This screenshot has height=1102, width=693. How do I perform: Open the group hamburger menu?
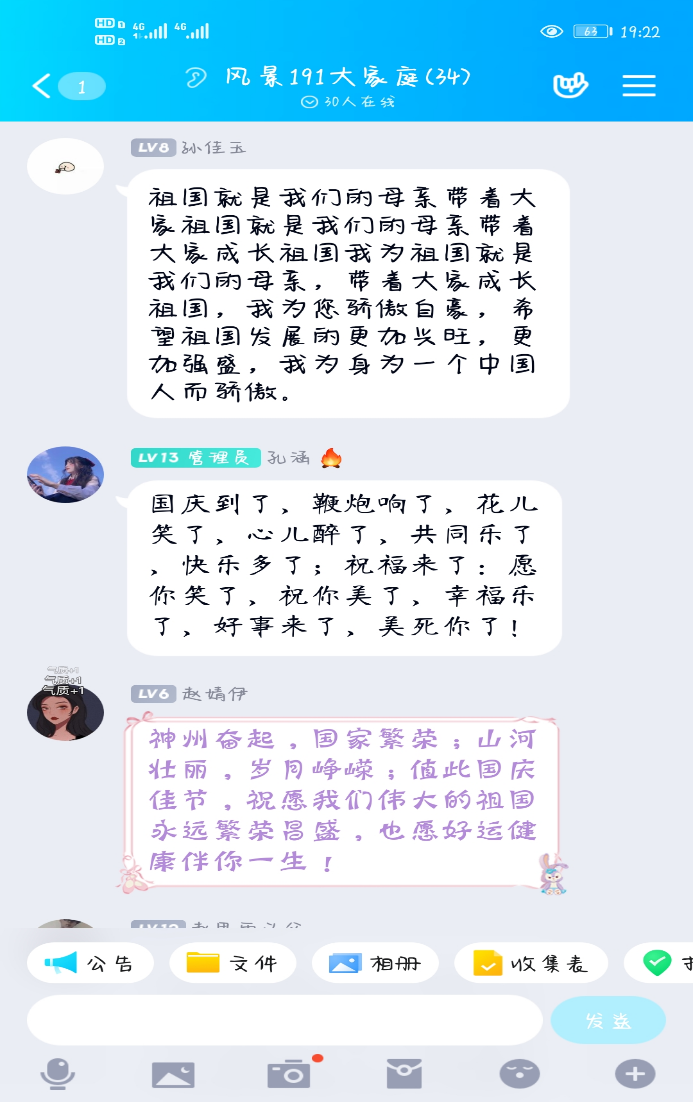638,86
